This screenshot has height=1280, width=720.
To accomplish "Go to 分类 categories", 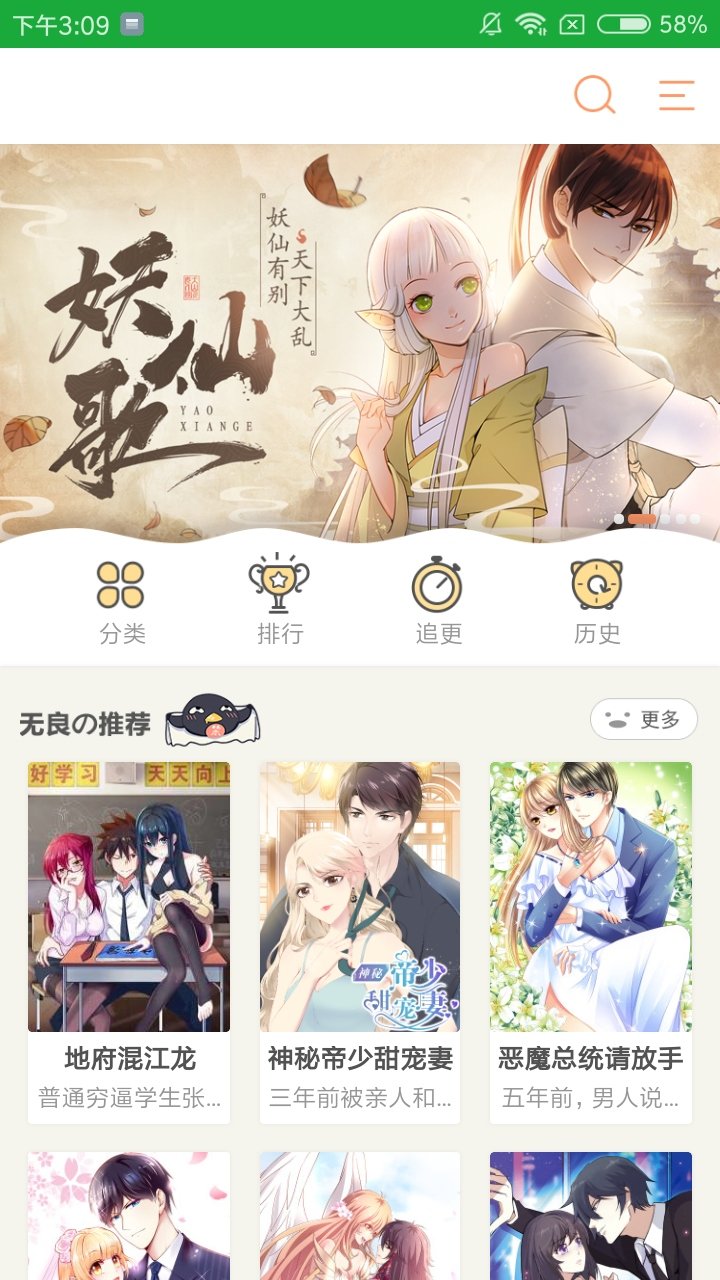I will pos(122,602).
